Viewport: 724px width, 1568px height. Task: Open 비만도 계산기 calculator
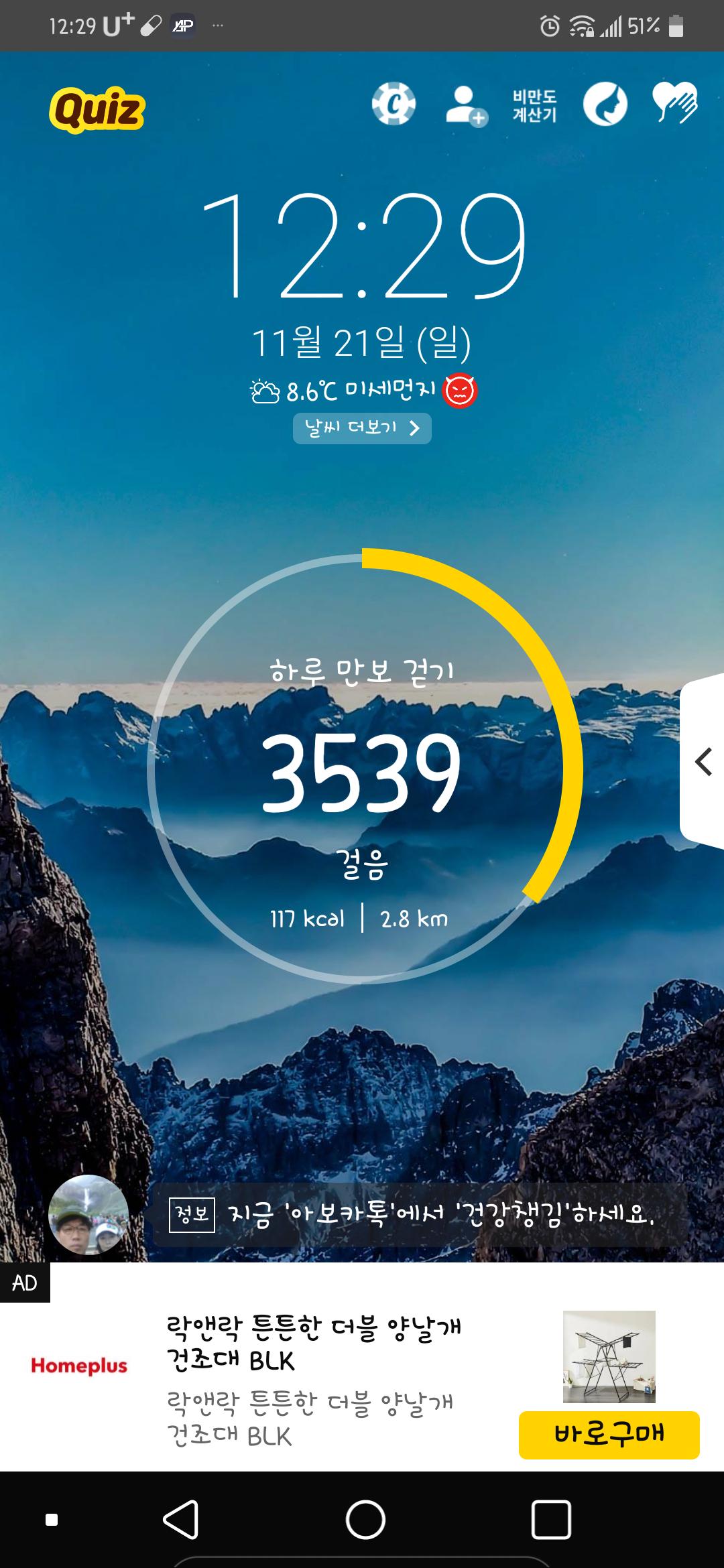point(535,106)
